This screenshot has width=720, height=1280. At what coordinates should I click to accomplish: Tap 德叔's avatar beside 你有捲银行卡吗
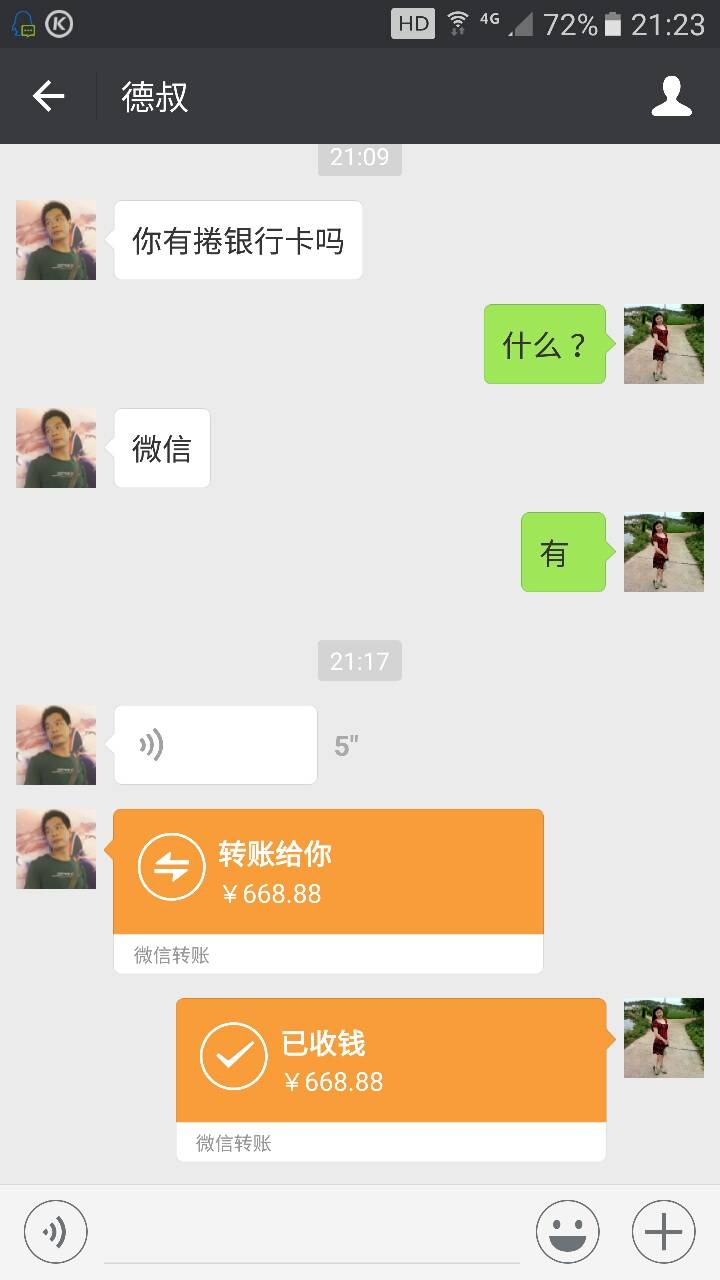point(56,240)
